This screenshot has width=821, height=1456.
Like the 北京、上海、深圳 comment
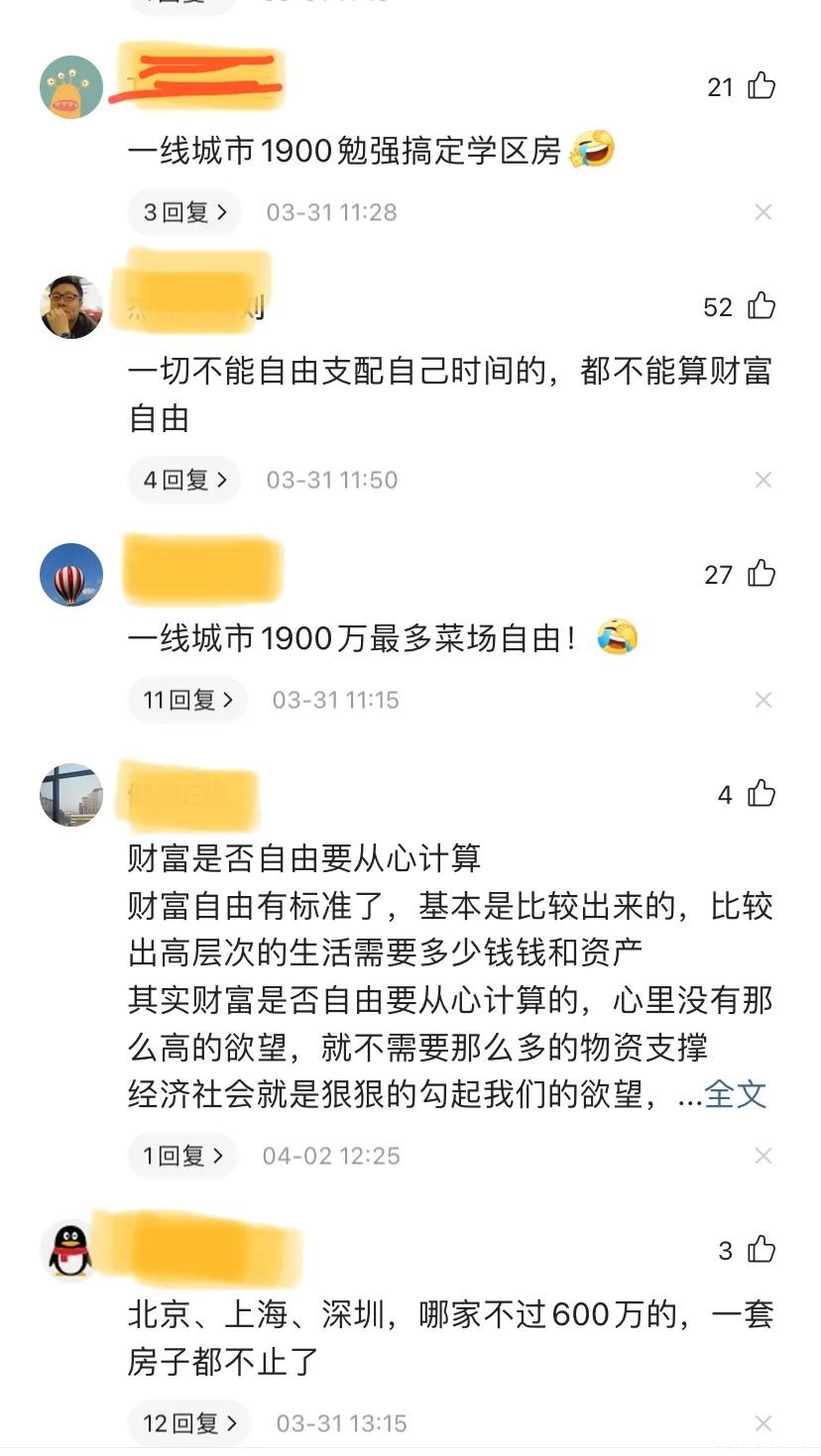click(x=762, y=1250)
